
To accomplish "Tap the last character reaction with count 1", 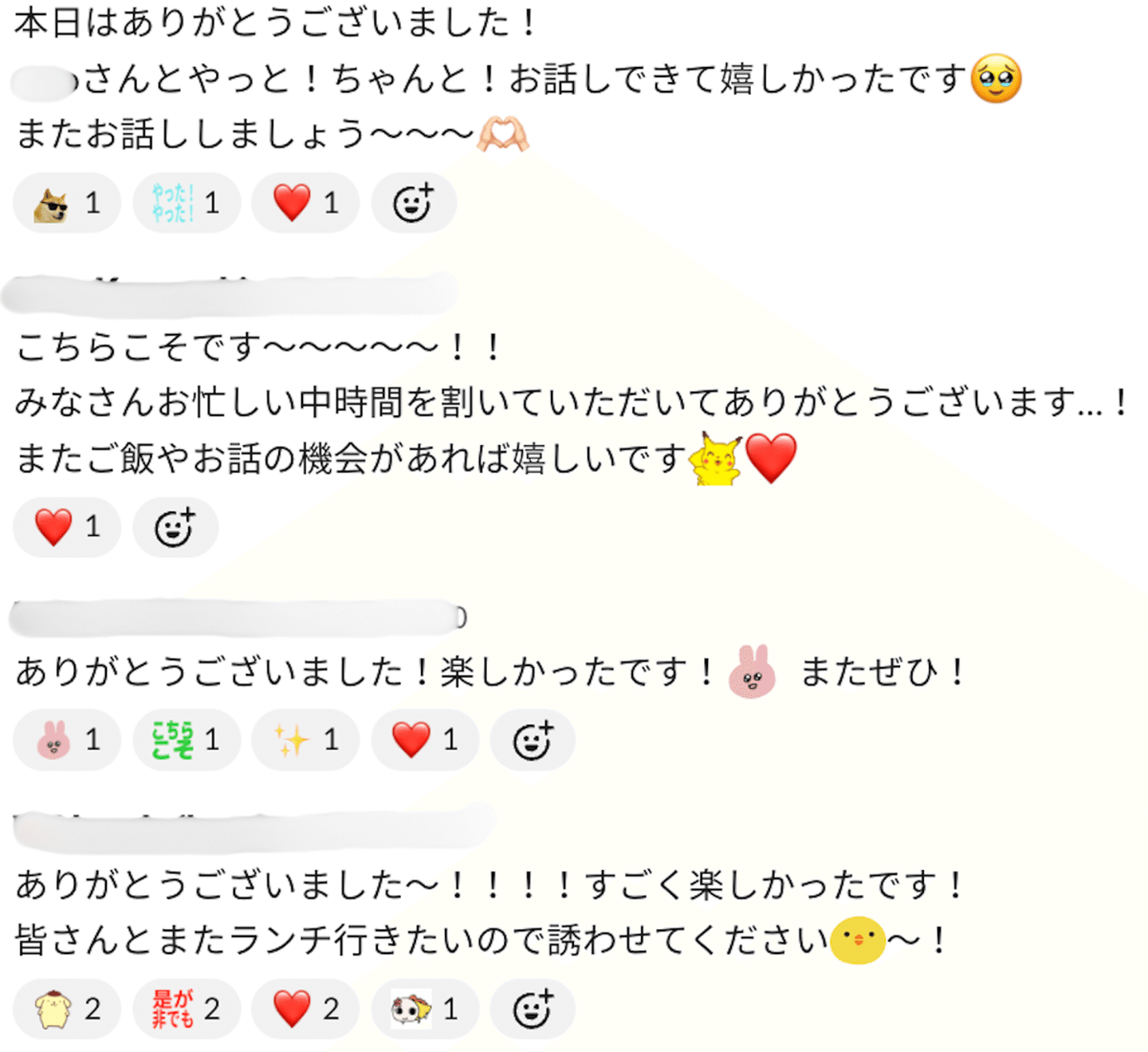I will pos(425,1009).
